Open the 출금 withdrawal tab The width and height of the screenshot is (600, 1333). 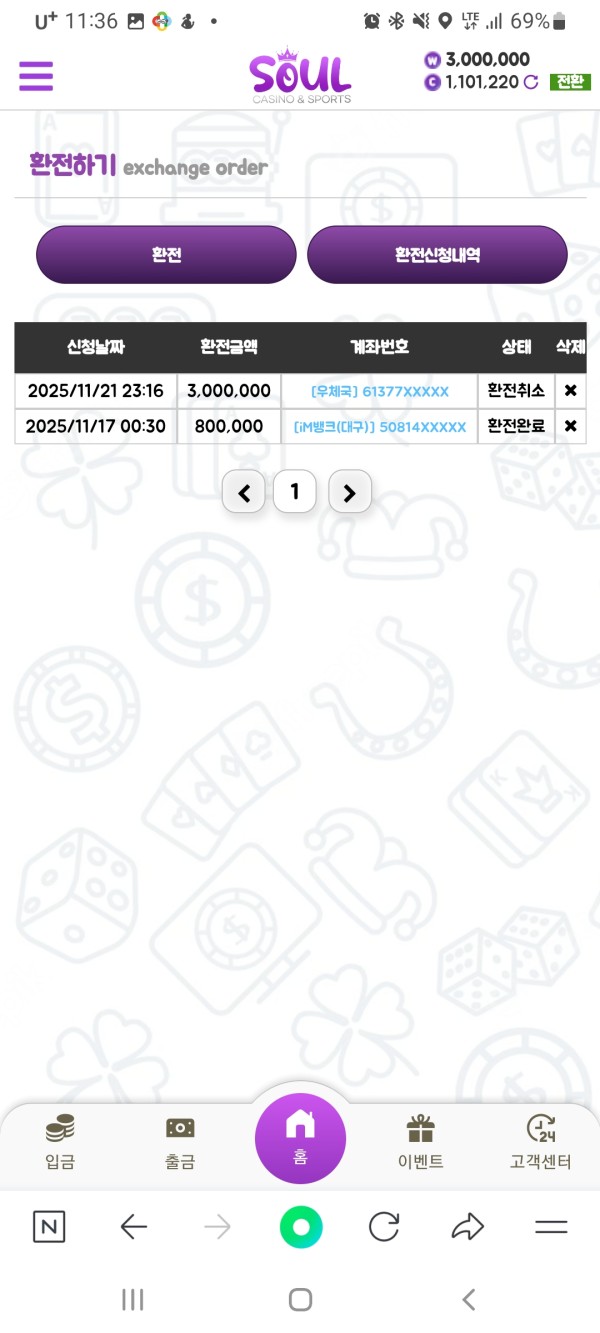tap(180, 1143)
